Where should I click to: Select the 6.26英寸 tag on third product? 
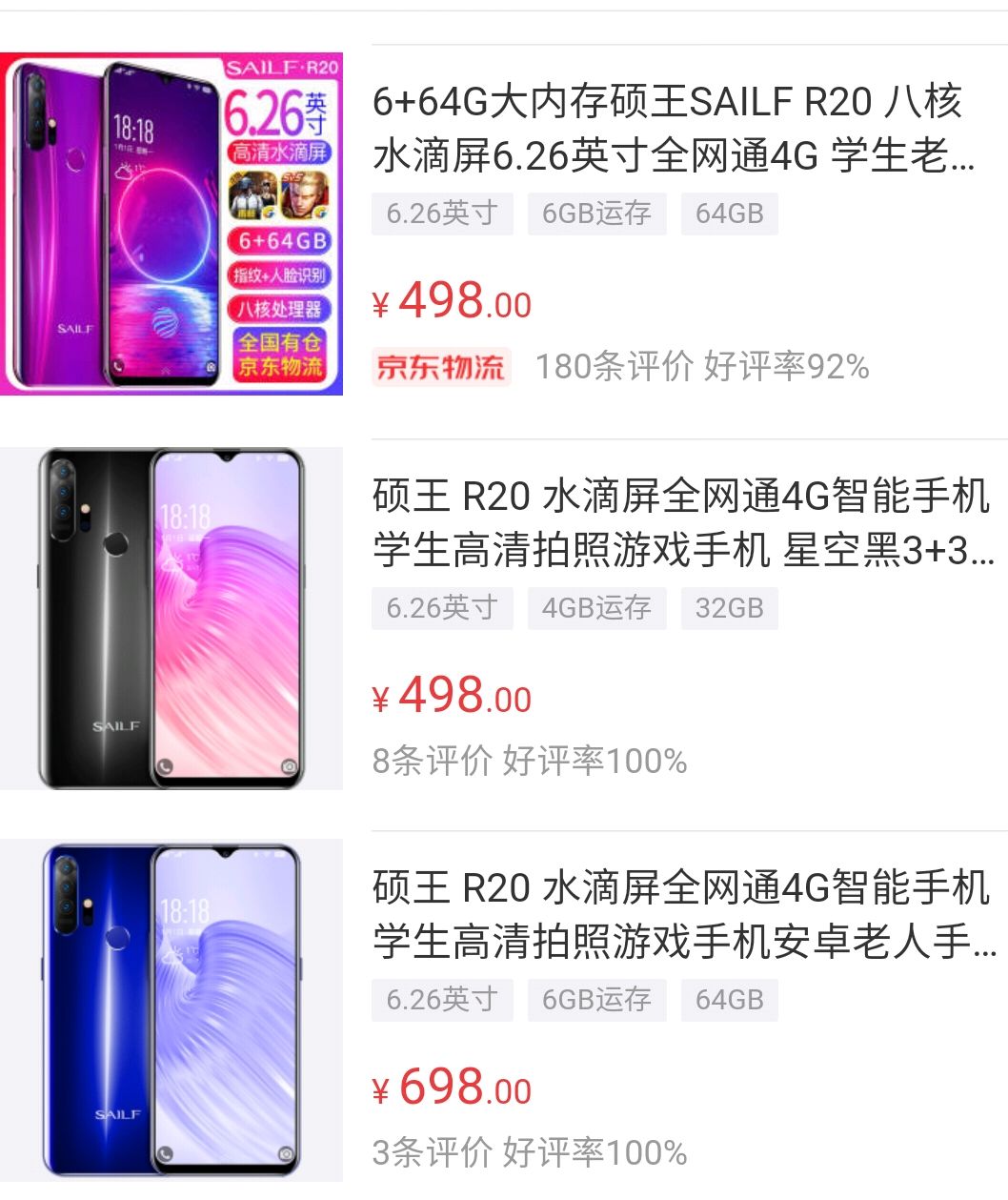coord(441,999)
